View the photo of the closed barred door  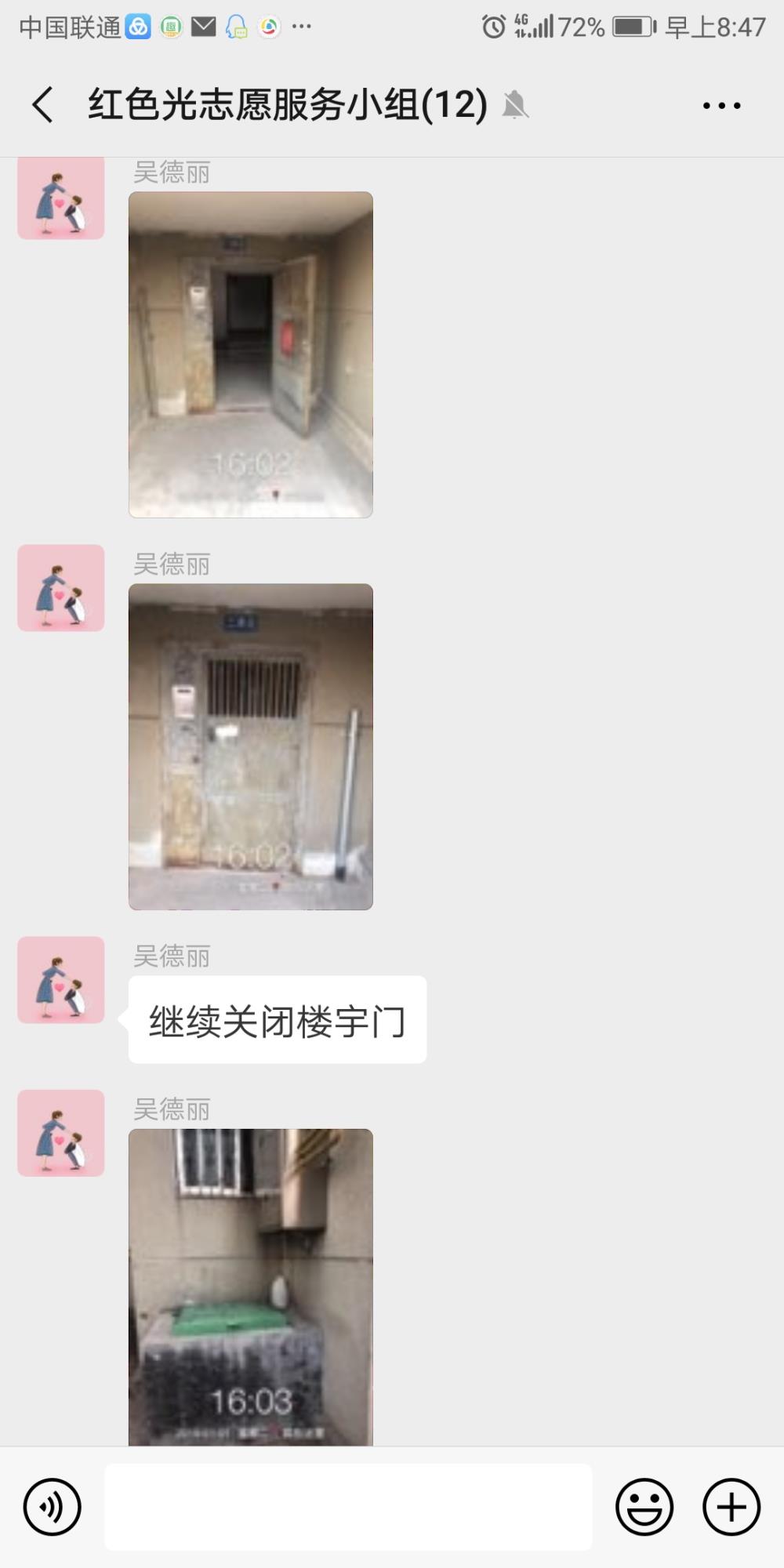(x=251, y=746)
